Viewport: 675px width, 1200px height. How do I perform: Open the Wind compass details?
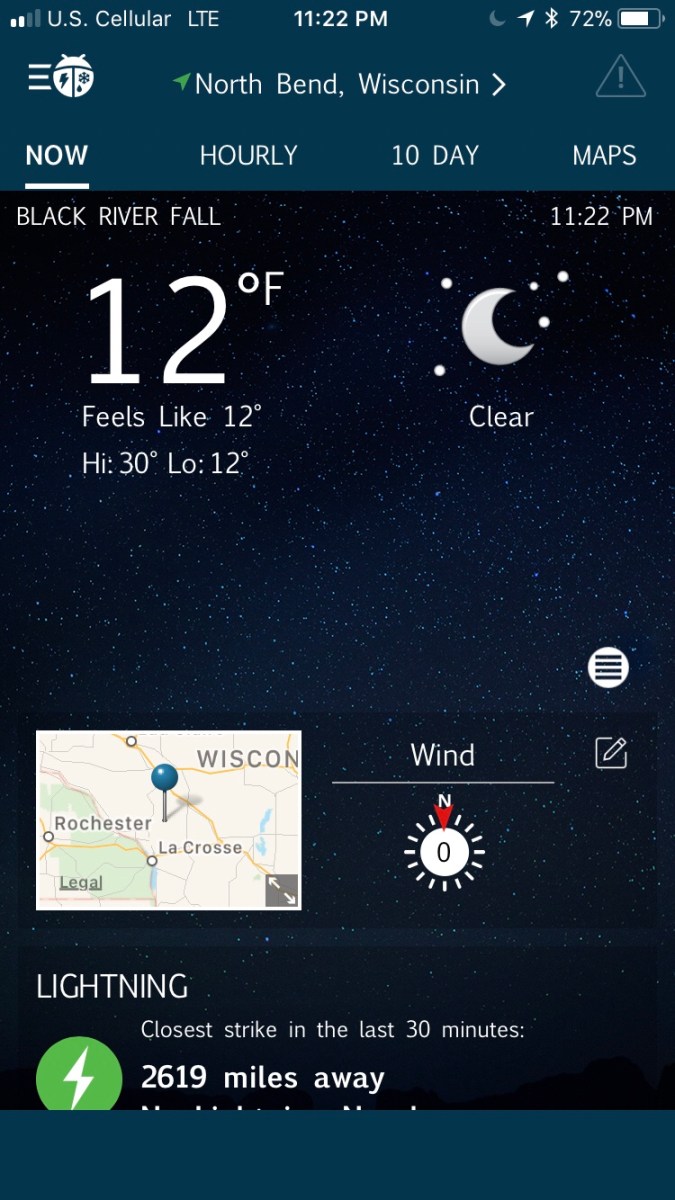444,851
